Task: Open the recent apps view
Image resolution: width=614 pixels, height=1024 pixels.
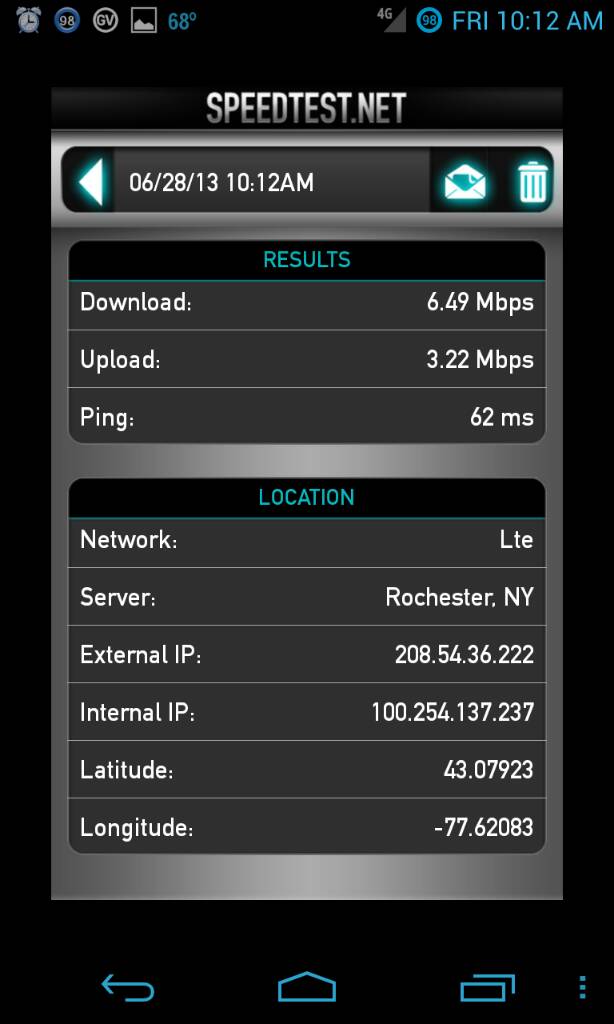Action: pyautogui.click(x=486, y=988)
